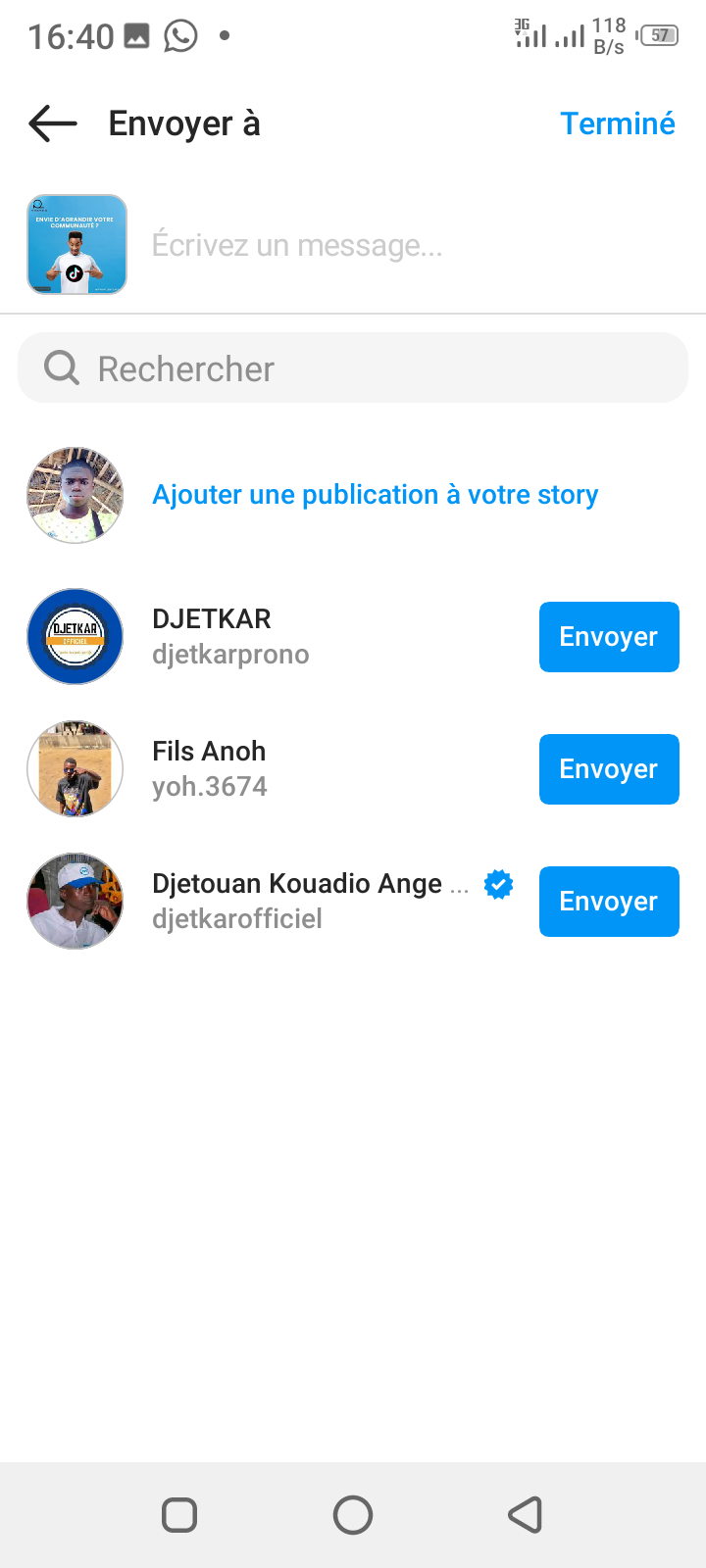Viewport: 706px width, 1568px height.
Task: Open the system recent apps view
Action: point(179,1515)
